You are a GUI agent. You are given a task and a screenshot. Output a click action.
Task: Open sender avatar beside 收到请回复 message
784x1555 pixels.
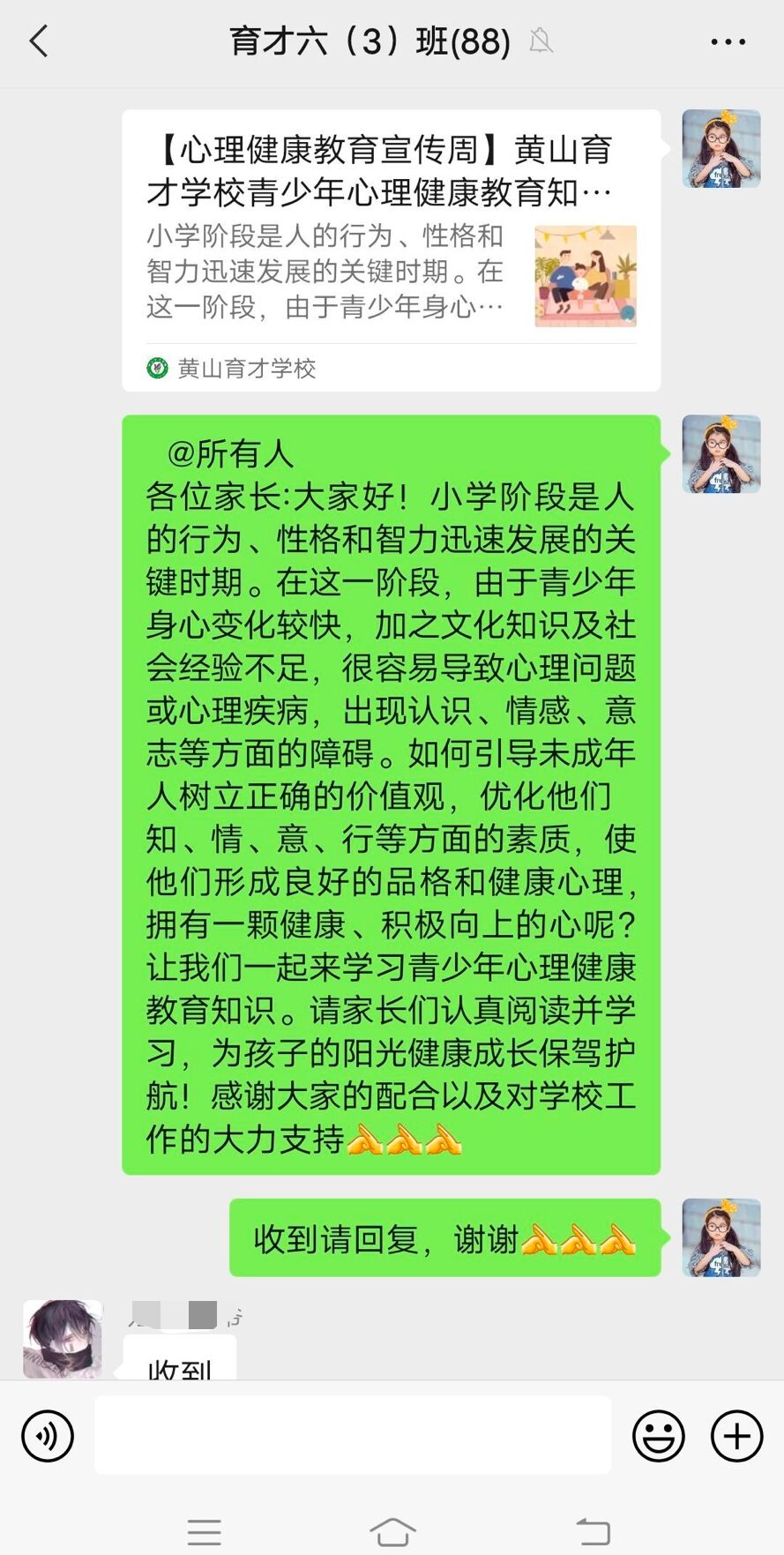click(x=721, y=1237)
